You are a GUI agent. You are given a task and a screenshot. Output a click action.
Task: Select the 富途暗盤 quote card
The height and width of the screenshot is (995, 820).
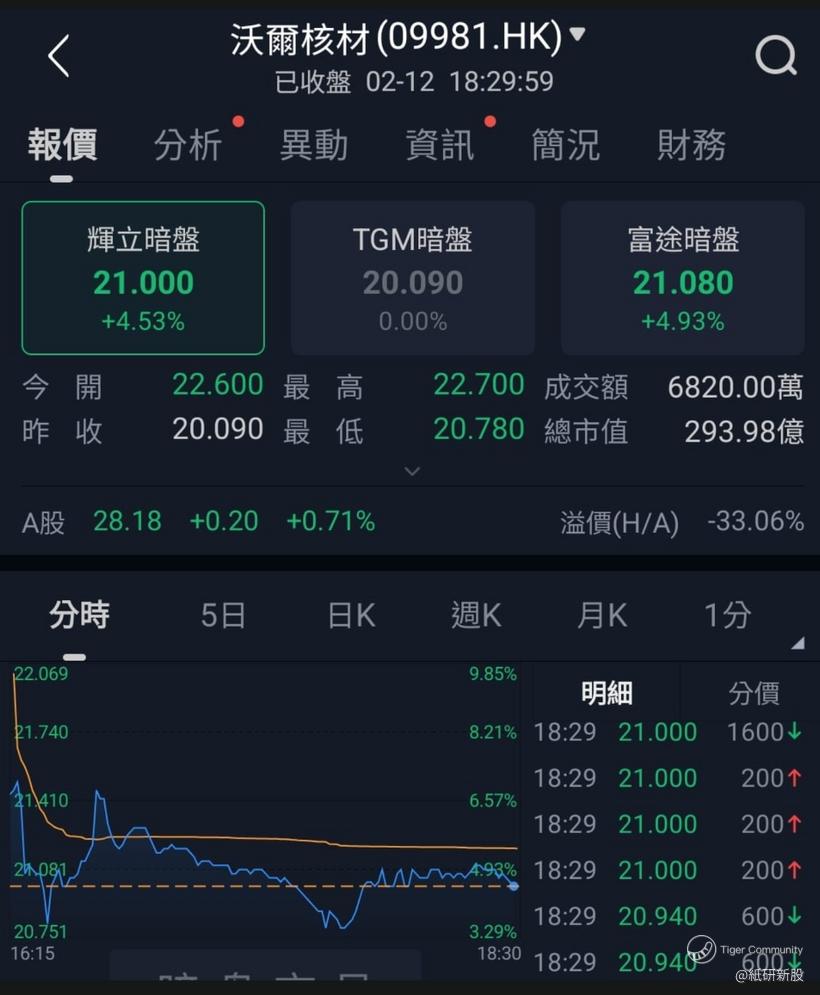pyautogui.click(x=683, y=278)
